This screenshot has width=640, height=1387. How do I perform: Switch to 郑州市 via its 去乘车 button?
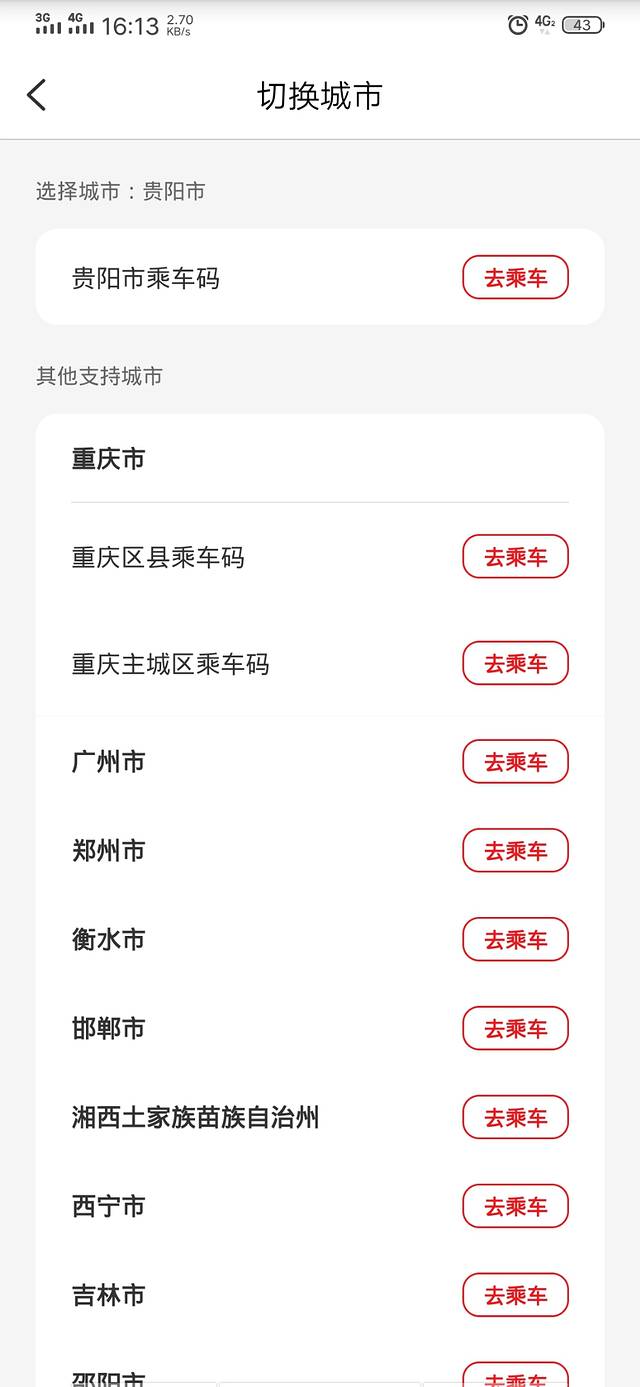point(515,851)
